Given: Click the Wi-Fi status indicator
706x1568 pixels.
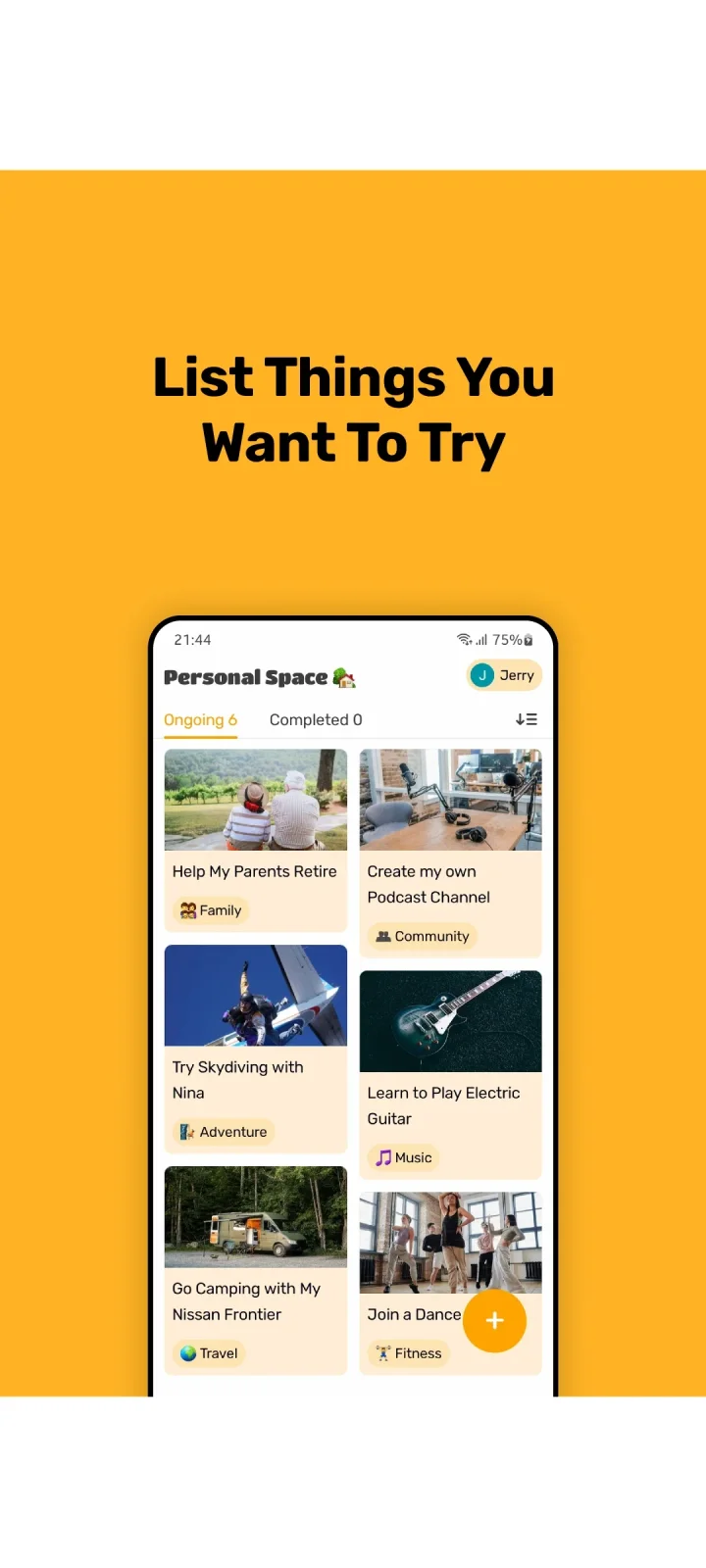Looking at the screenshot, I should 464,639.
